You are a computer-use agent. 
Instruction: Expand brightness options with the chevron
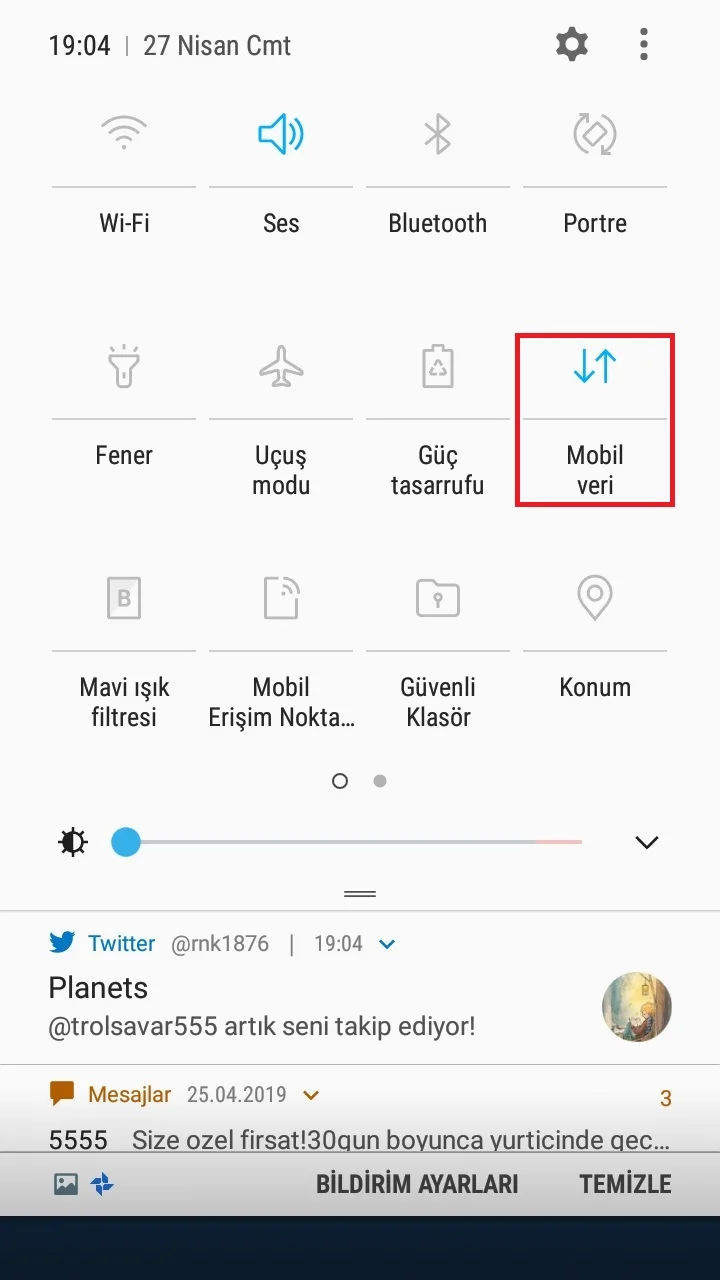coord(647,842)
